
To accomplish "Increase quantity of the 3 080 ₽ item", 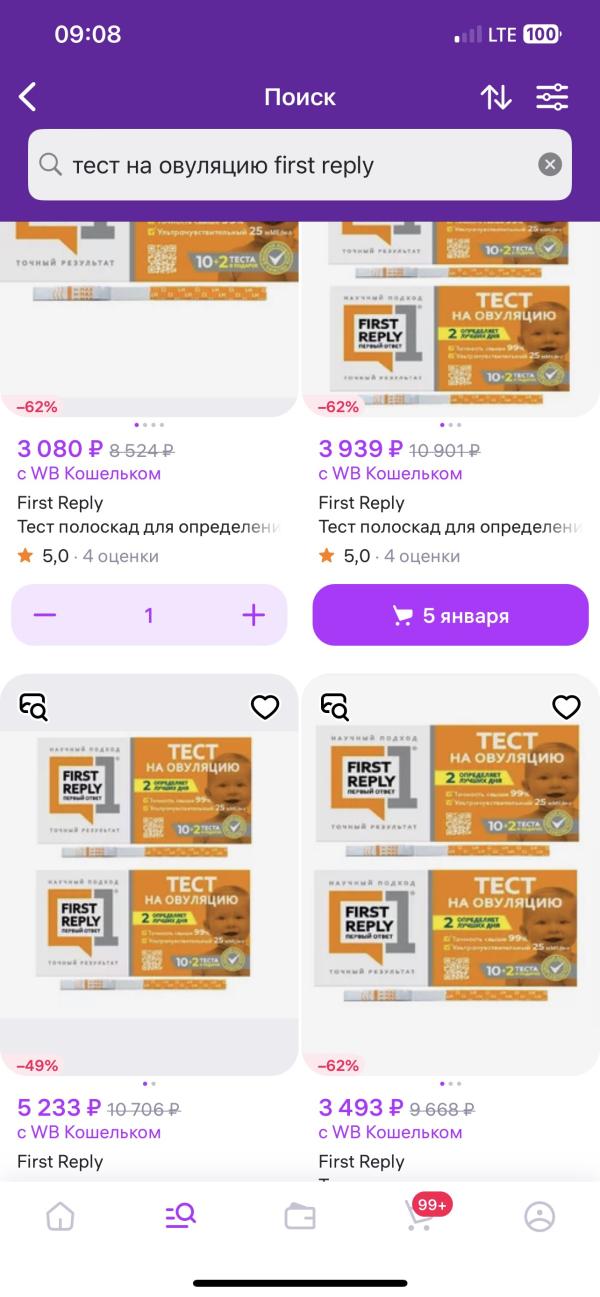I will pos(253,615).
